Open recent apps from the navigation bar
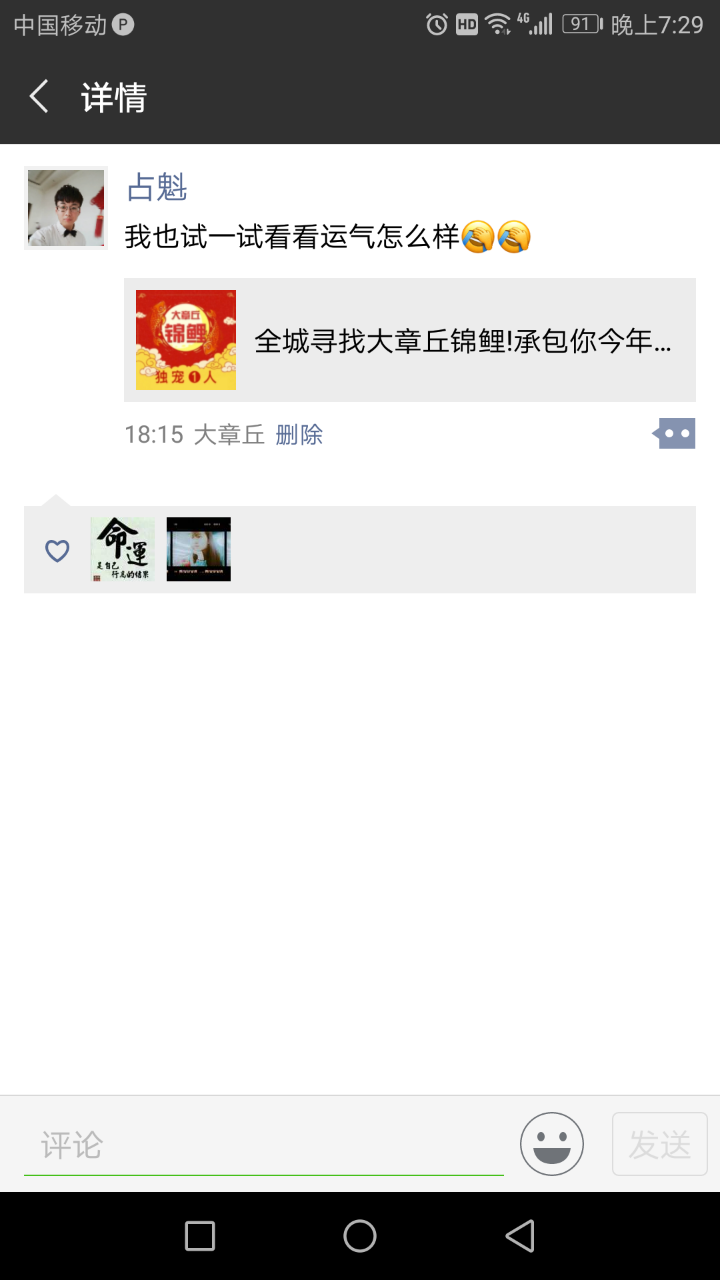The image size is (720, 1280). pos(200,1236)
